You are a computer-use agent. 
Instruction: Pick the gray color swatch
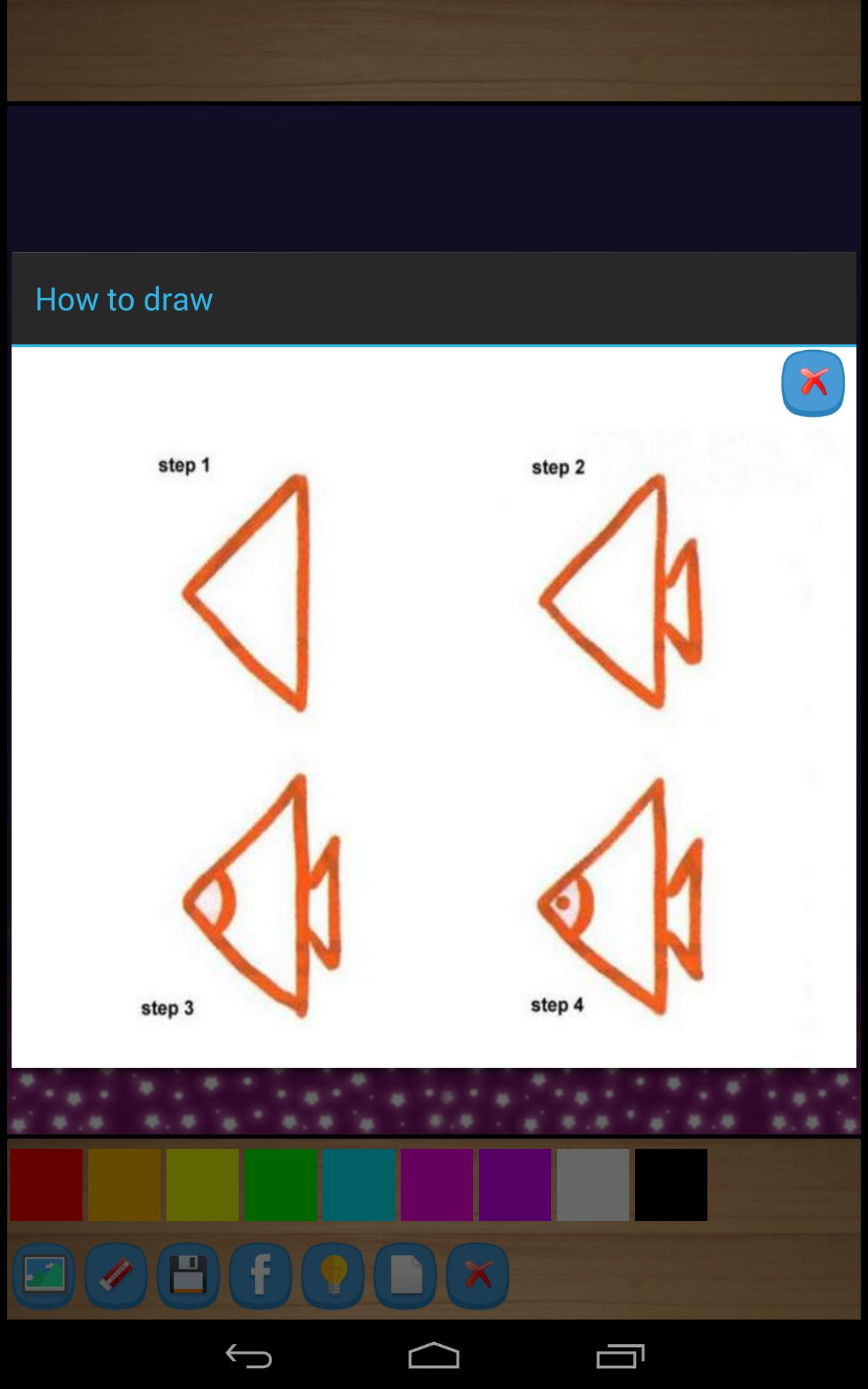593,1185
